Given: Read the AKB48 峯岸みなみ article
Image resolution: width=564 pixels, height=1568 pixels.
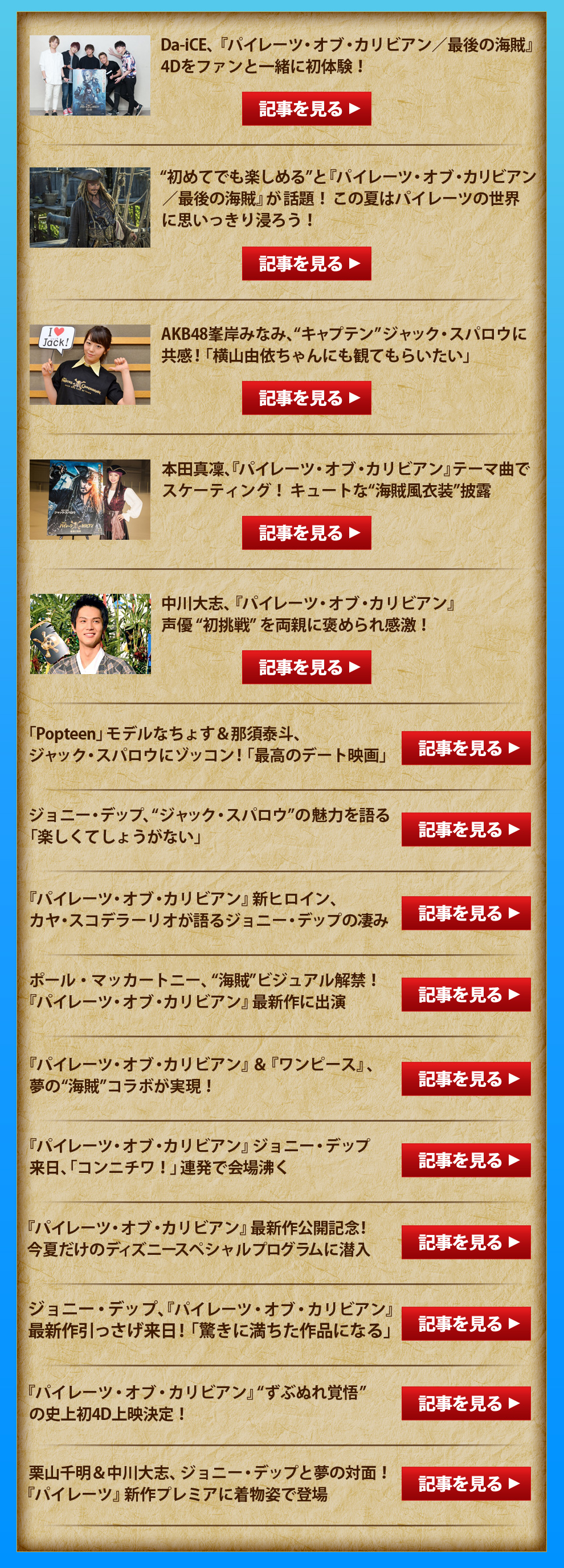Looking at the screenshot, I should tap(306, 398).
